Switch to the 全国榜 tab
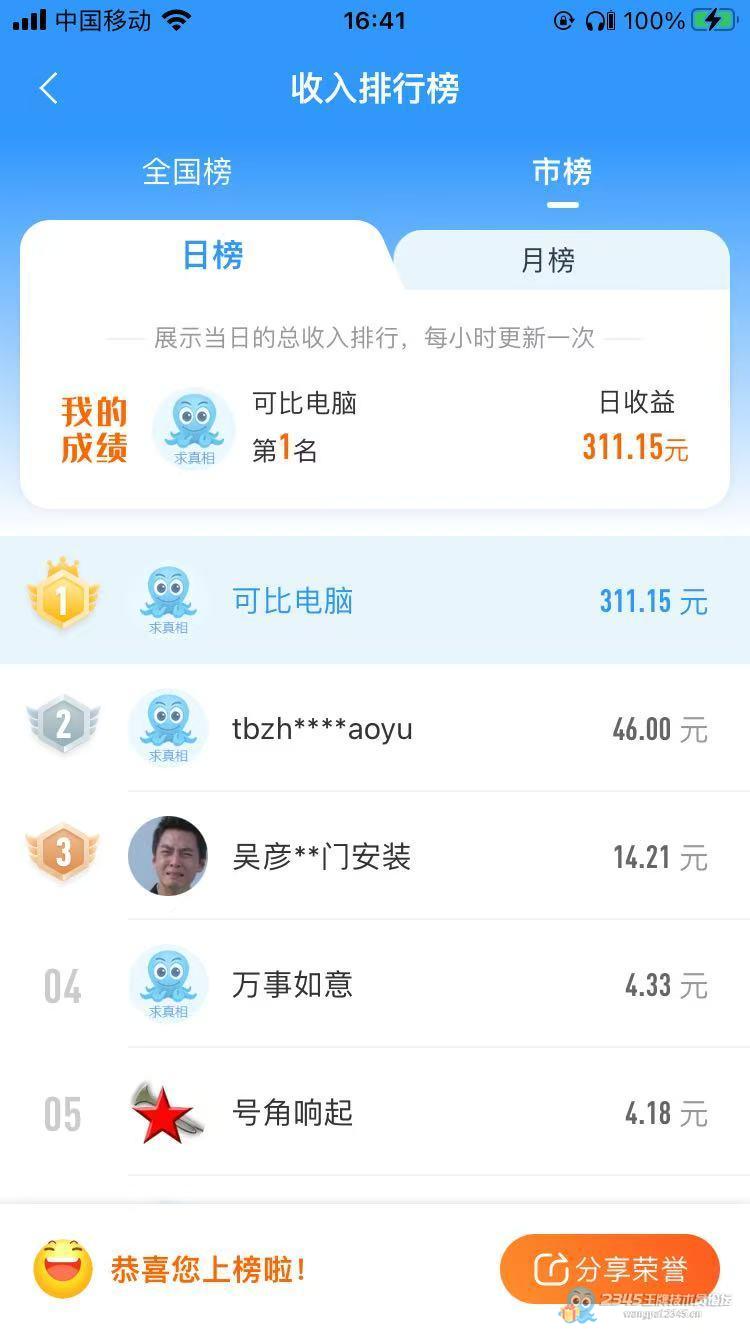Viewport: 750px width, 1334px height. [187, 171]
